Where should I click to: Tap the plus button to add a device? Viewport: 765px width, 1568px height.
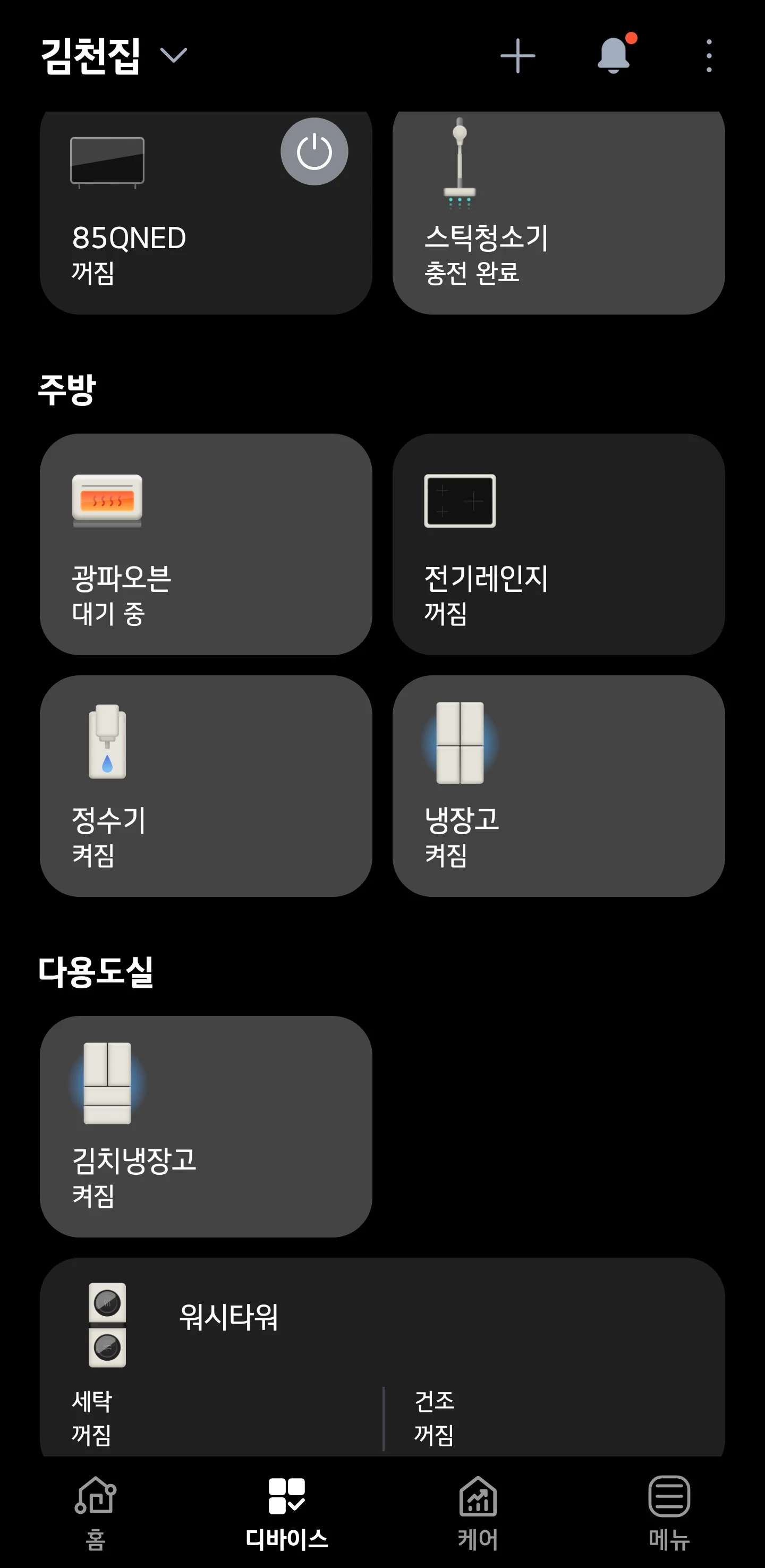[517, 56]
